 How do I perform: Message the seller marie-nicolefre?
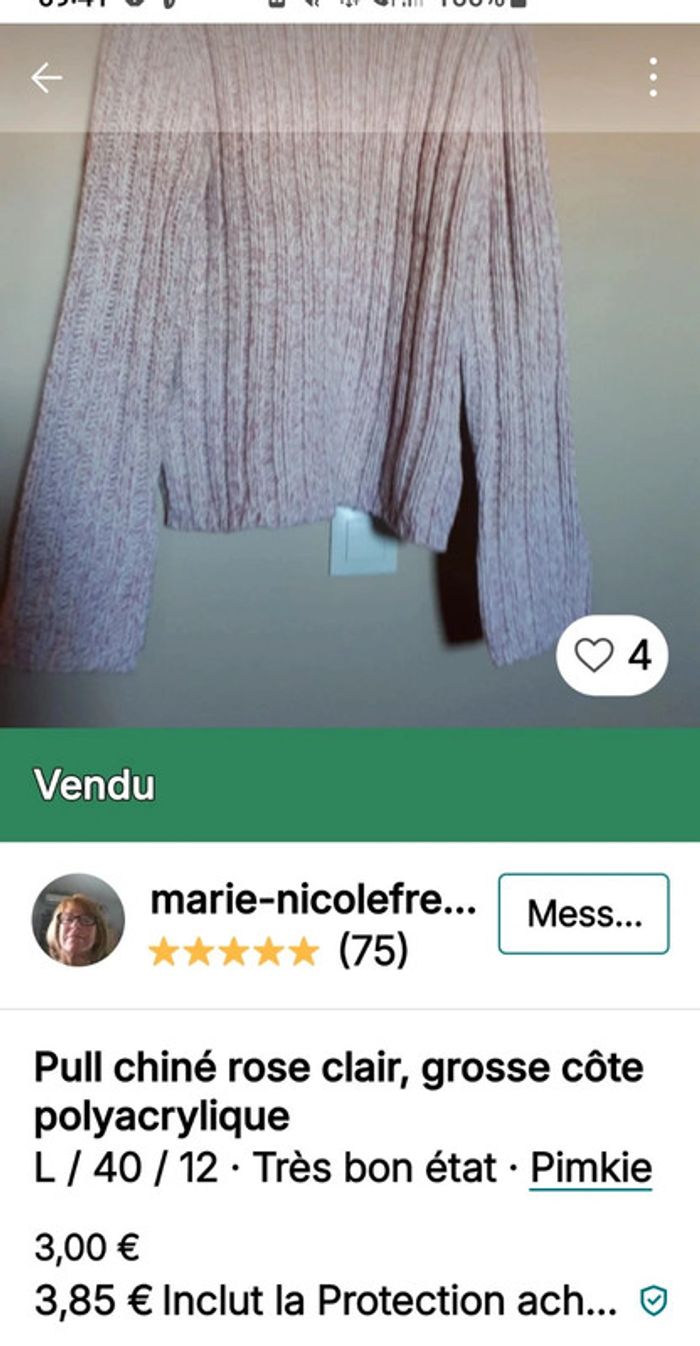pyautogui.click(x=583, y=914)
